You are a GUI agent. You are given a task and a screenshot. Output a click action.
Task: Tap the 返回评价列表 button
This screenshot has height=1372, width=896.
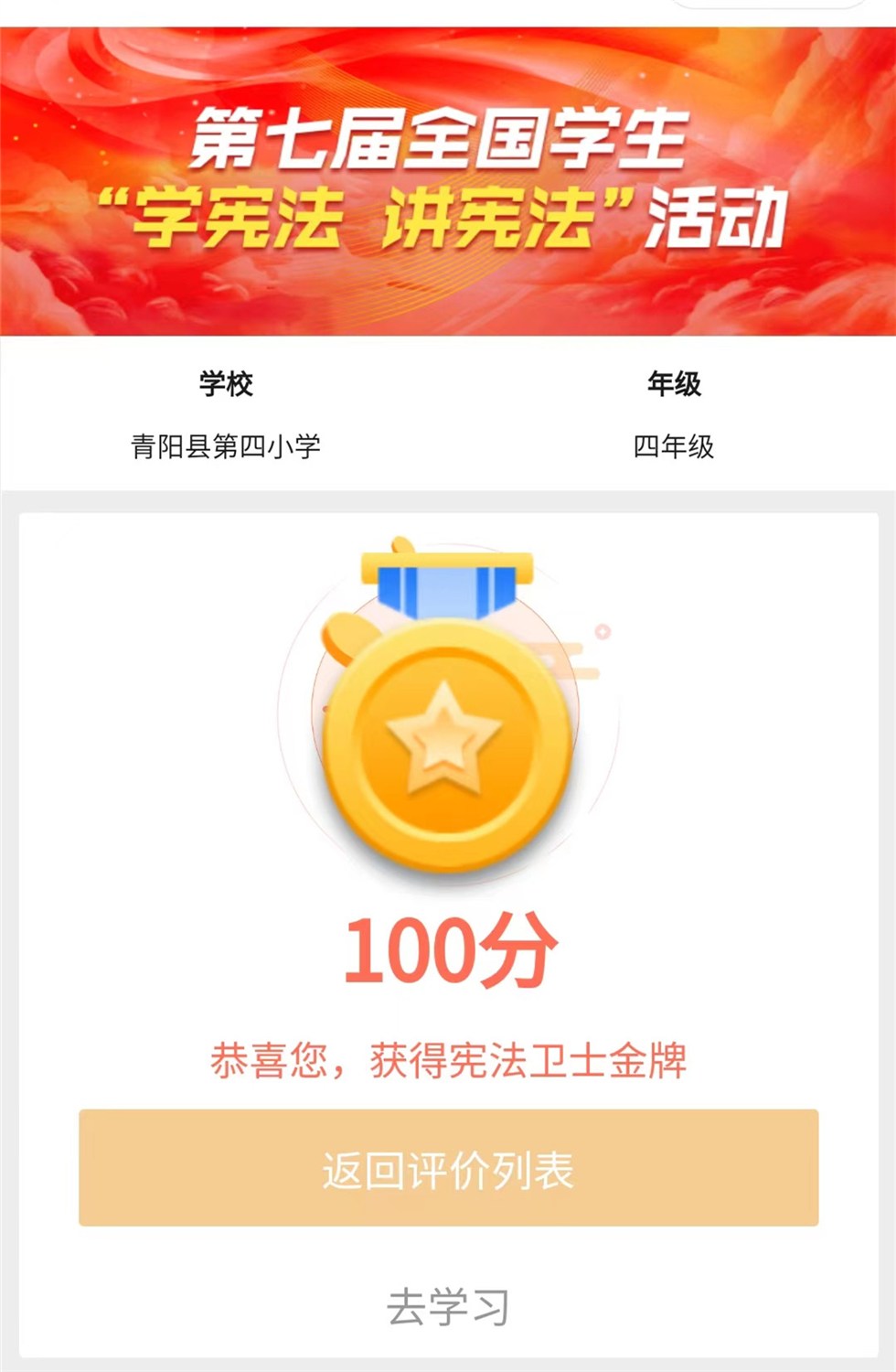(x=448, y=1168)
